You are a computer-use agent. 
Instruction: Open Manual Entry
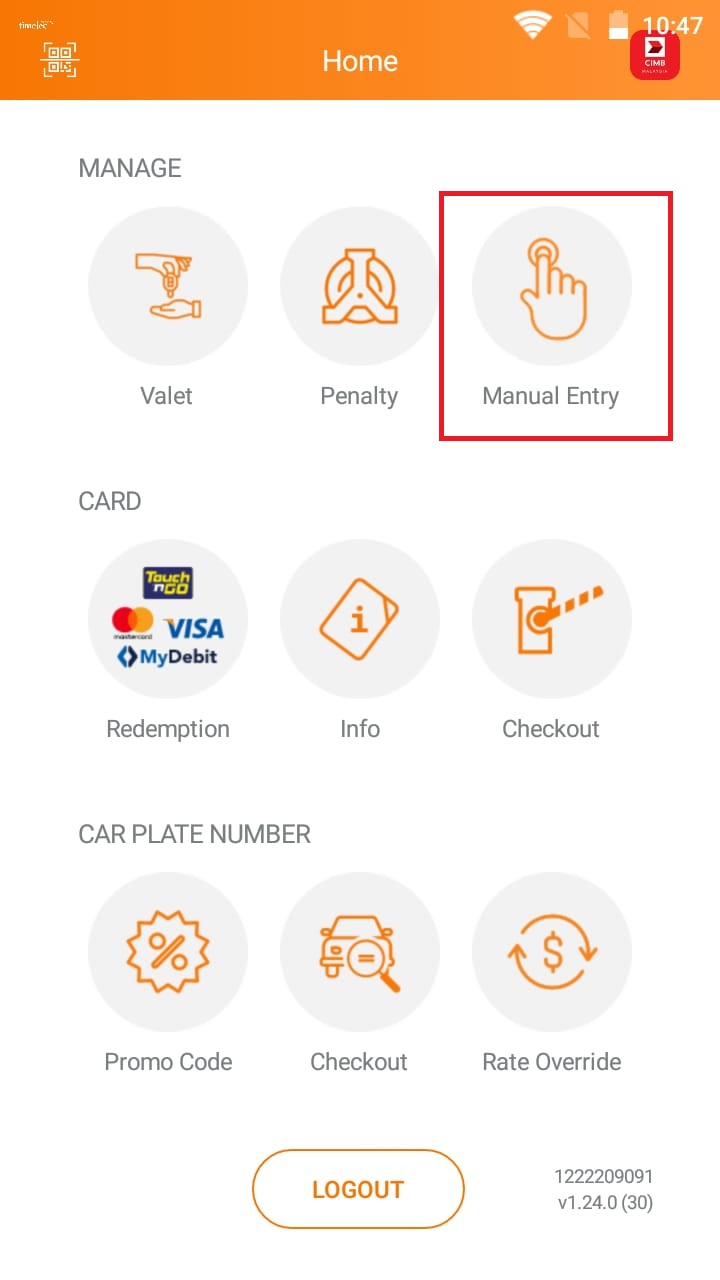coord(552,287)
